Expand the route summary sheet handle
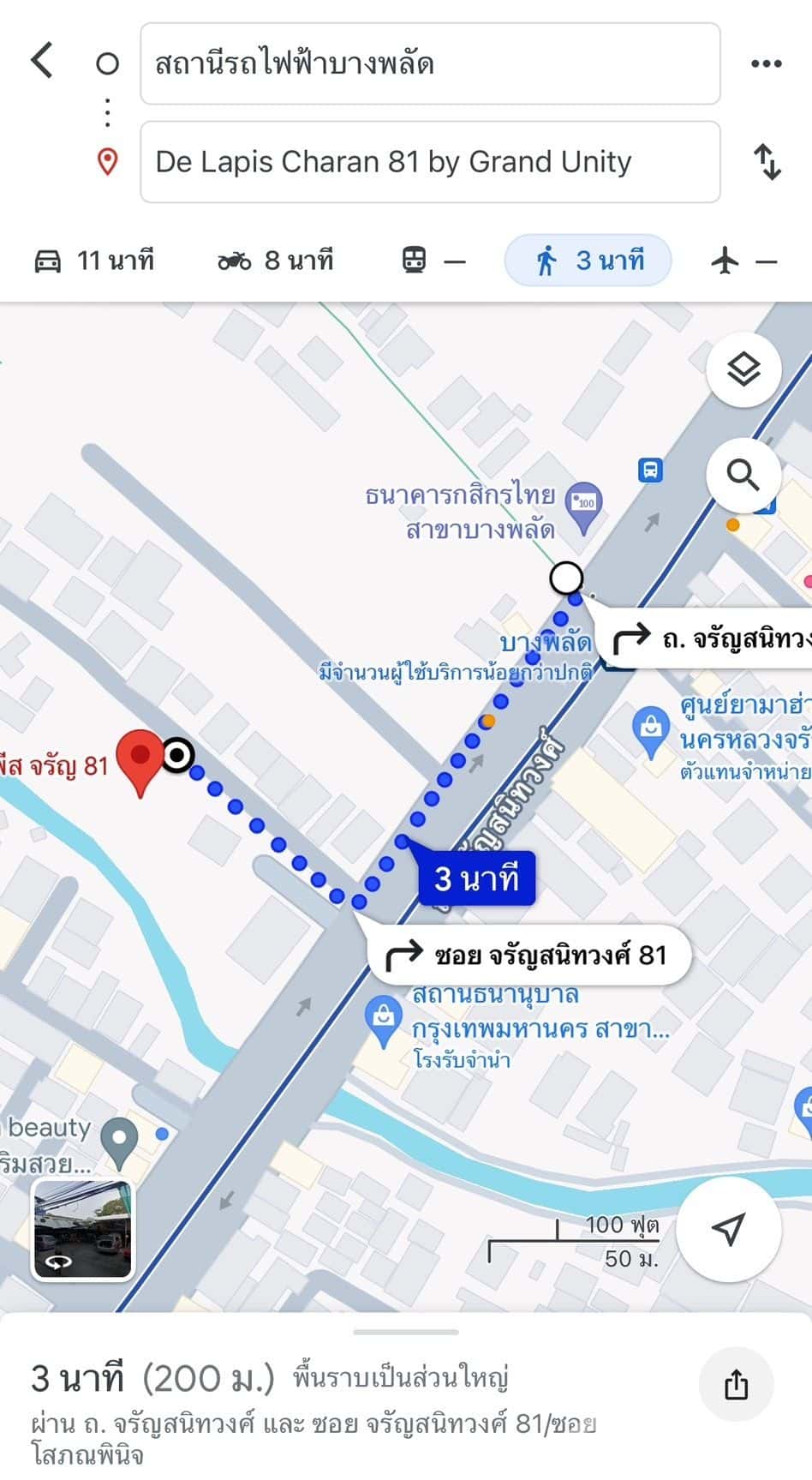Viewport: 812px width, 1480px height. (405, 1333)
